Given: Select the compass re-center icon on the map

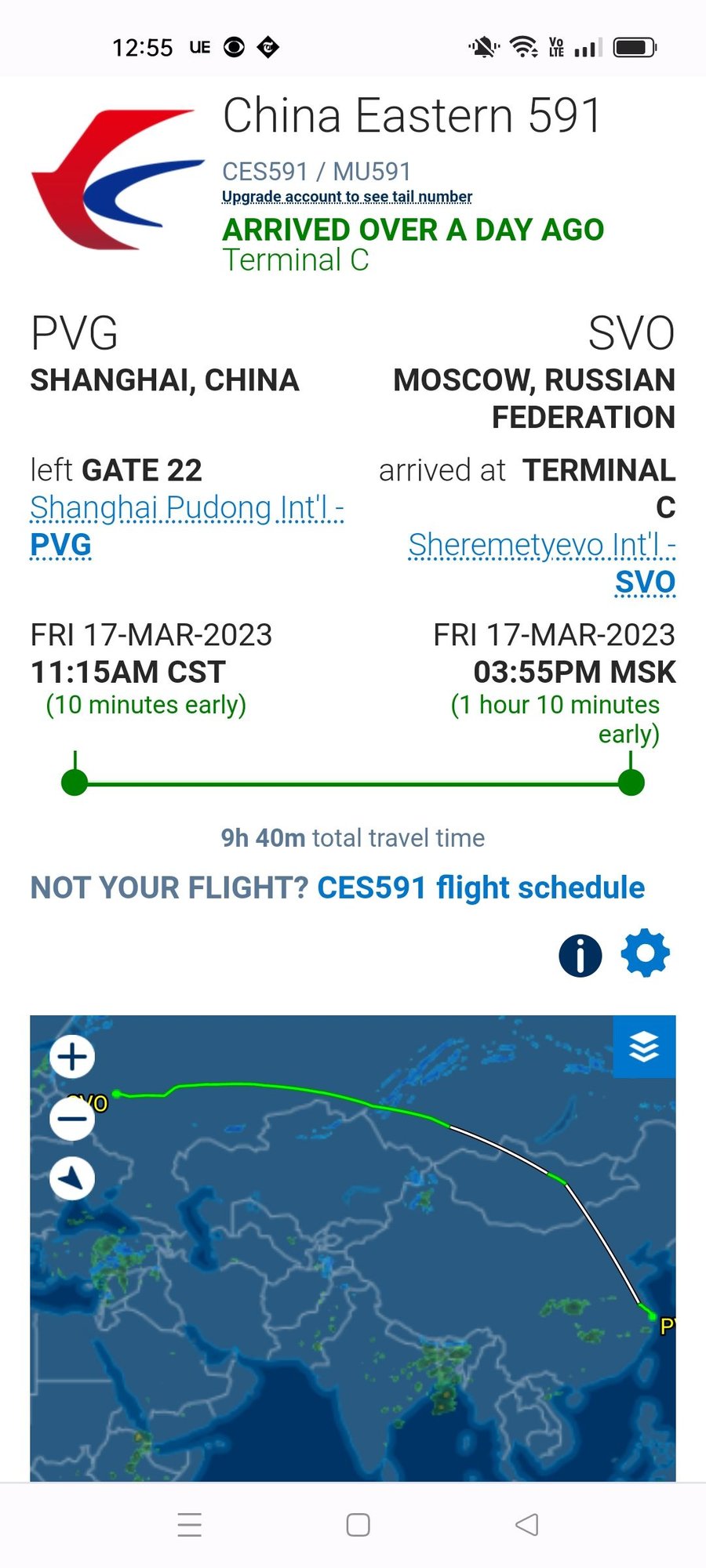Looking at the screenshot, I should pos(71,1177).
